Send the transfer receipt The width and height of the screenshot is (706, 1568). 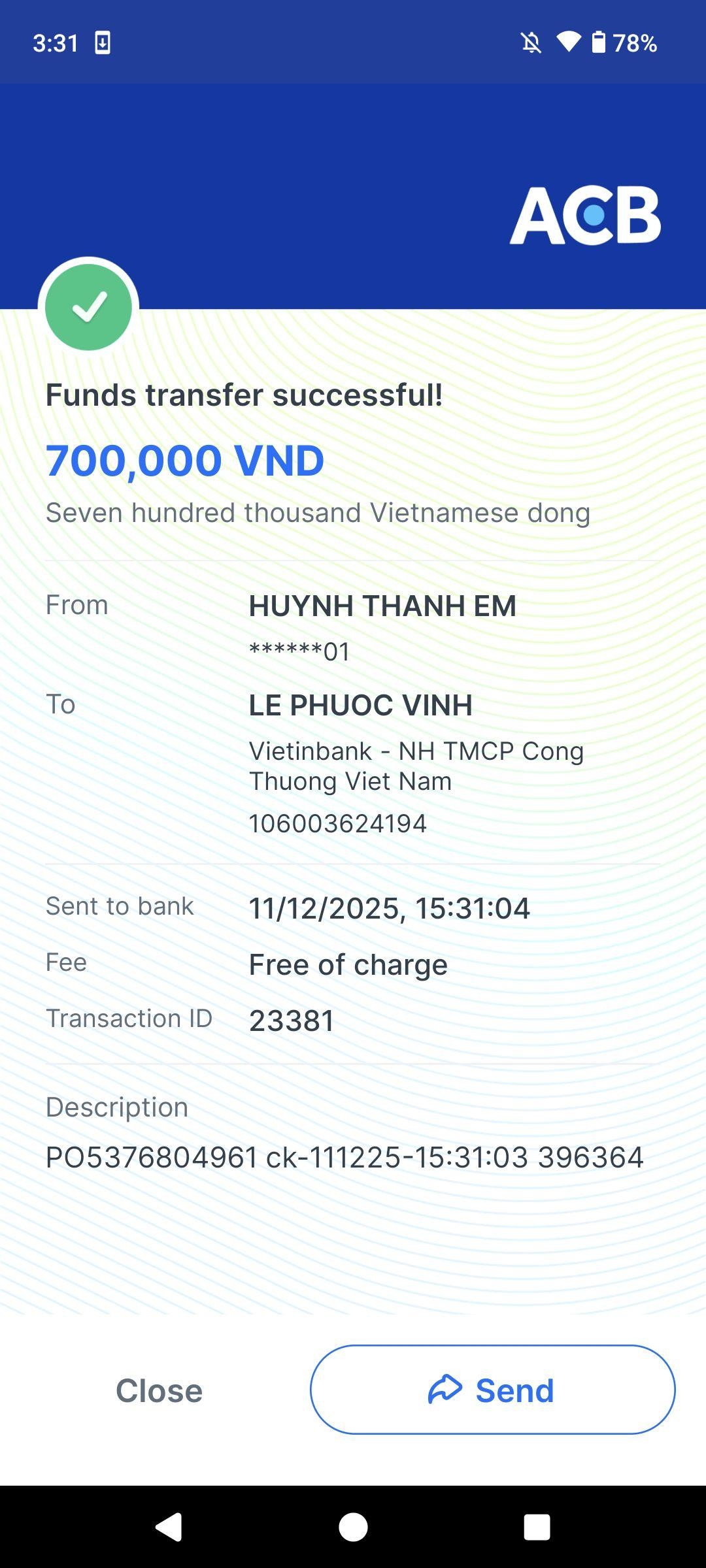[x=492, y=1390]
